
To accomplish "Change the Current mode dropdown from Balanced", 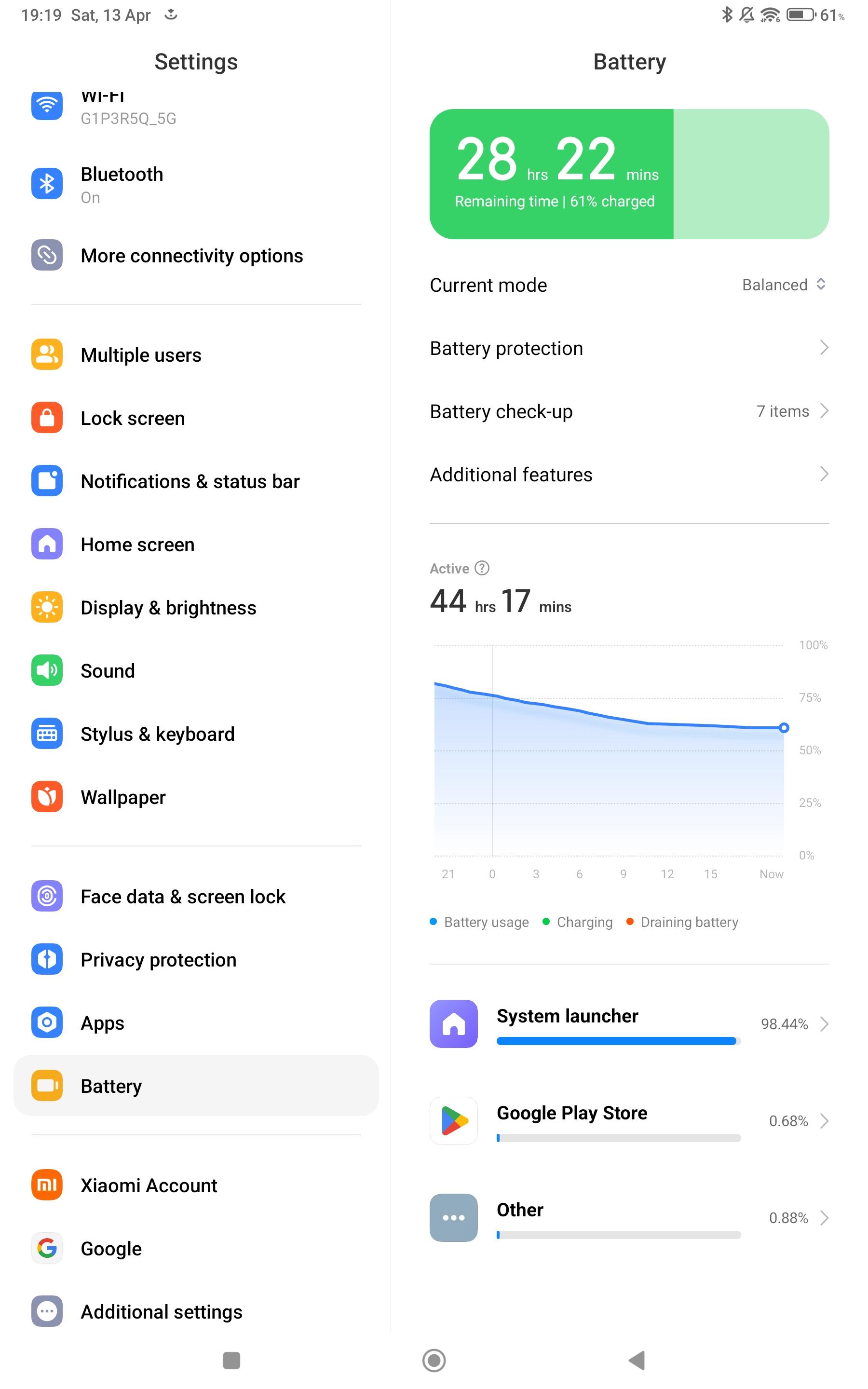I will (x=783, y=285).
